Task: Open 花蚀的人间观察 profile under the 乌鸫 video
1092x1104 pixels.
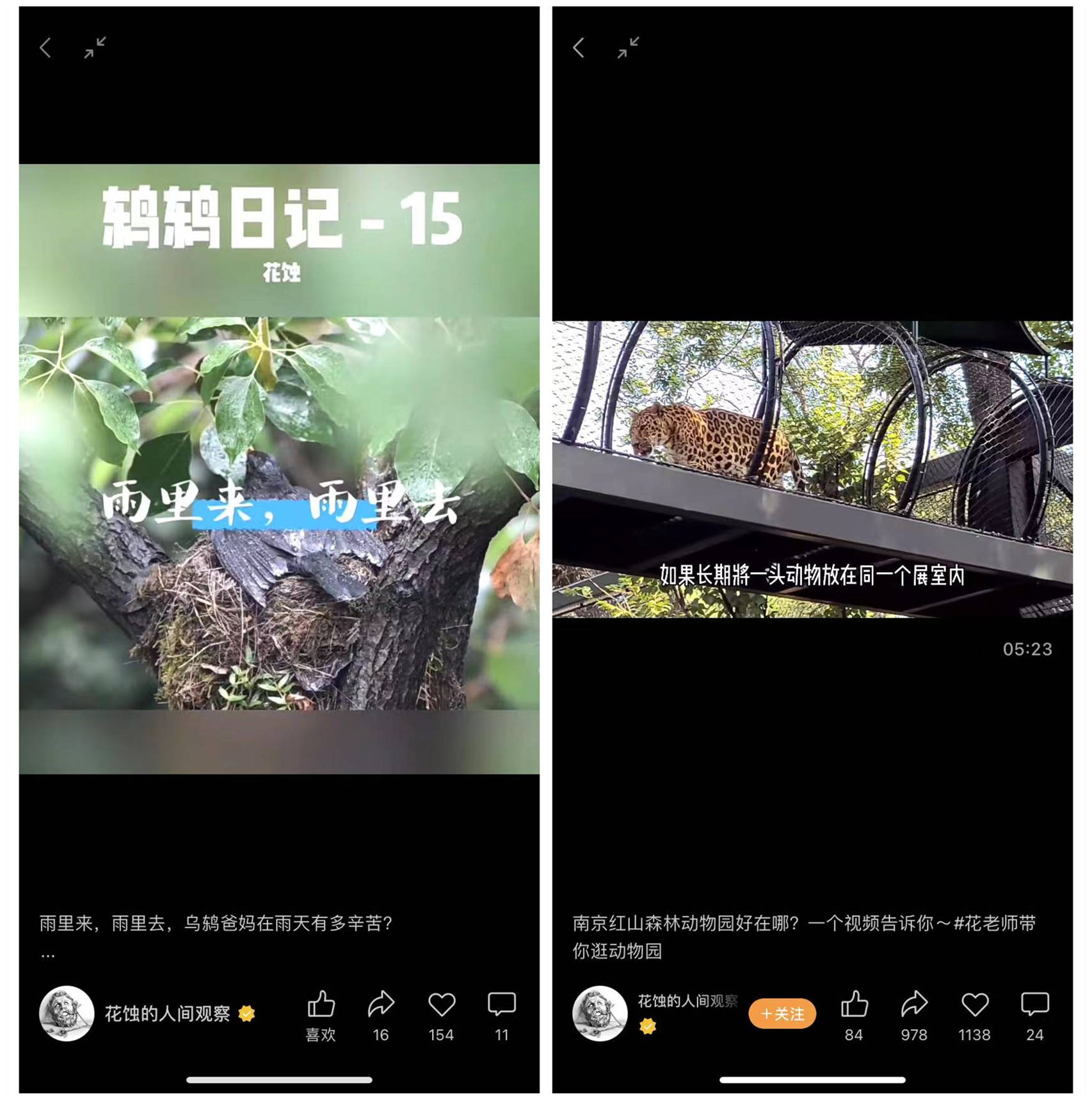Action: pyautogui.click(x=67, y=1013)
